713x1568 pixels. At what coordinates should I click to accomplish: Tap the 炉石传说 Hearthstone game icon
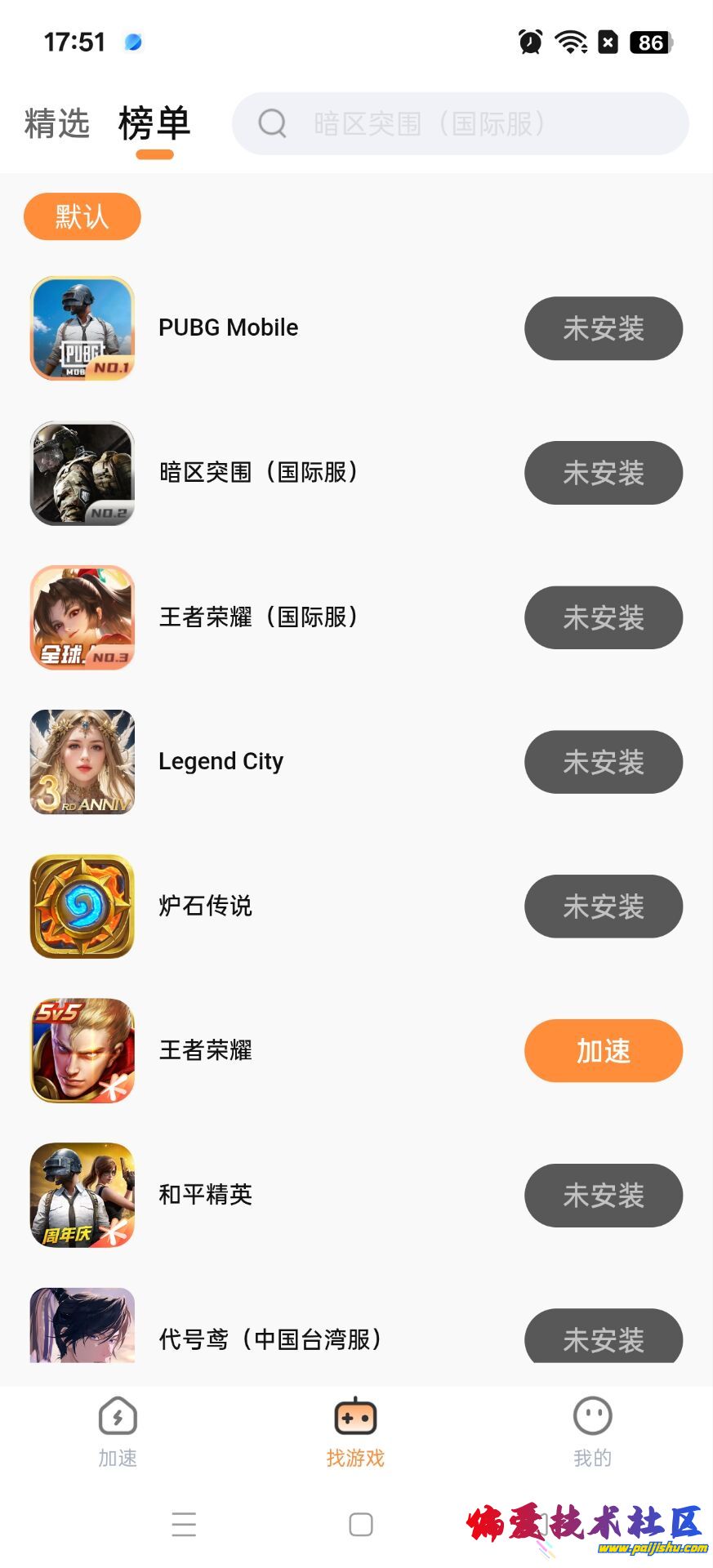82,906
